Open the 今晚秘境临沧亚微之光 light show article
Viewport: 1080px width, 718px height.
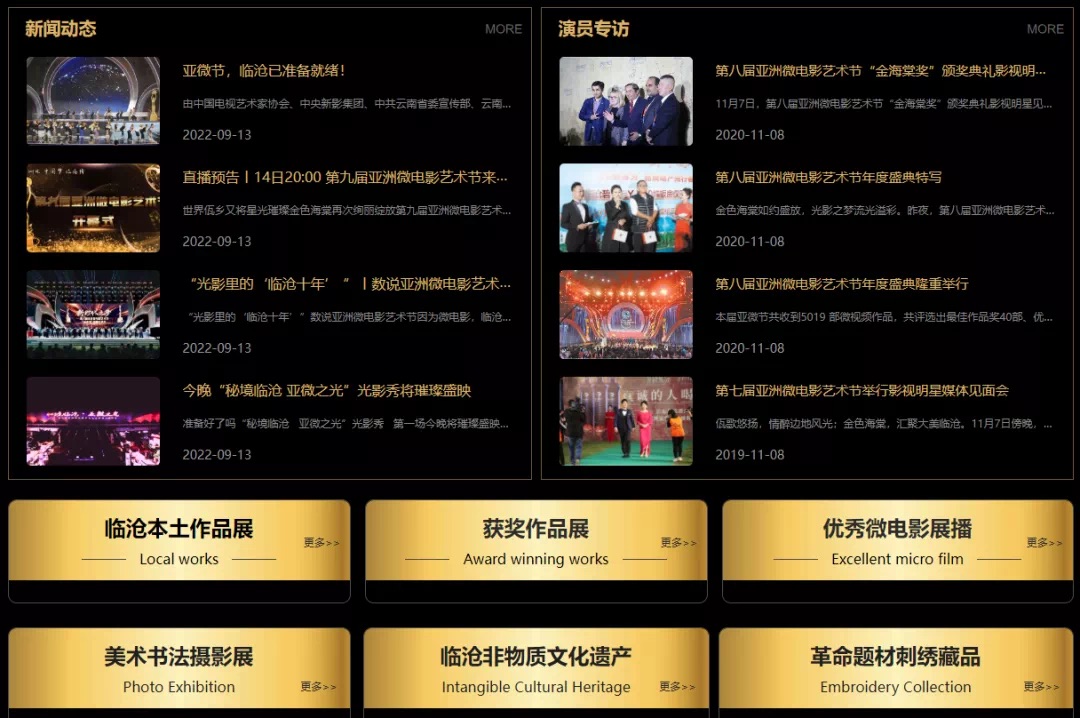[x=326, y=391]
